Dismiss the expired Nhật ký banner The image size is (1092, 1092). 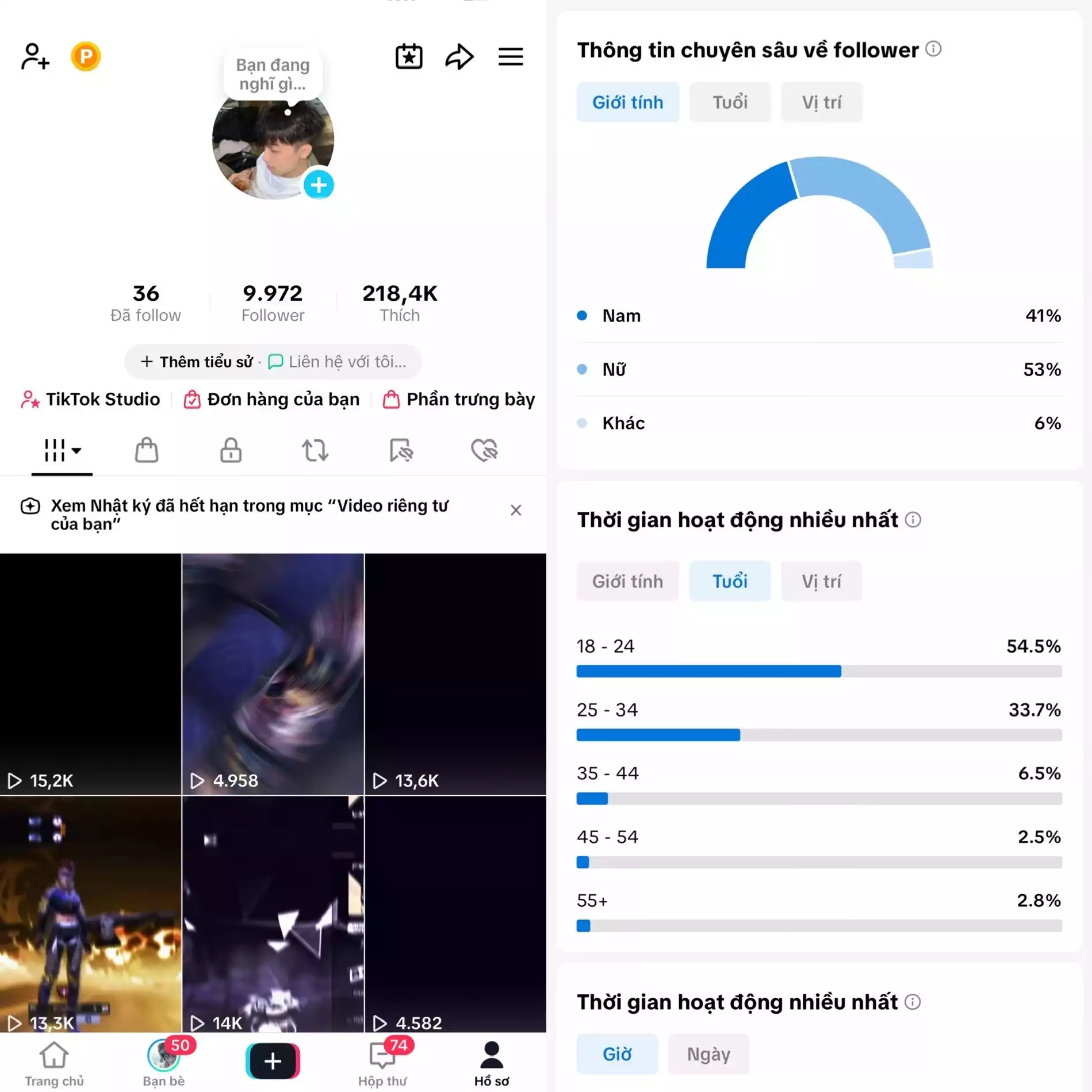516,510
